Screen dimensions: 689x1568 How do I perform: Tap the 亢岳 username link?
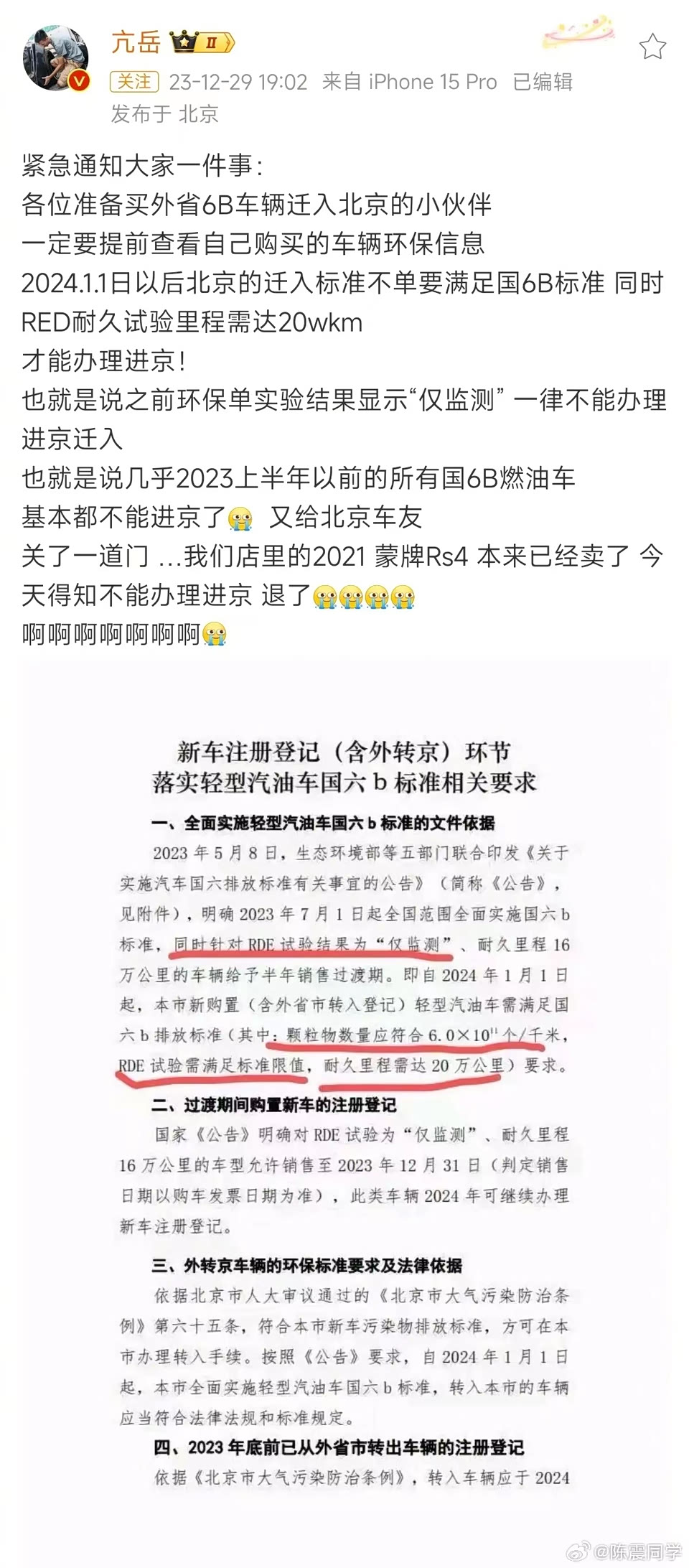(136, 43)
